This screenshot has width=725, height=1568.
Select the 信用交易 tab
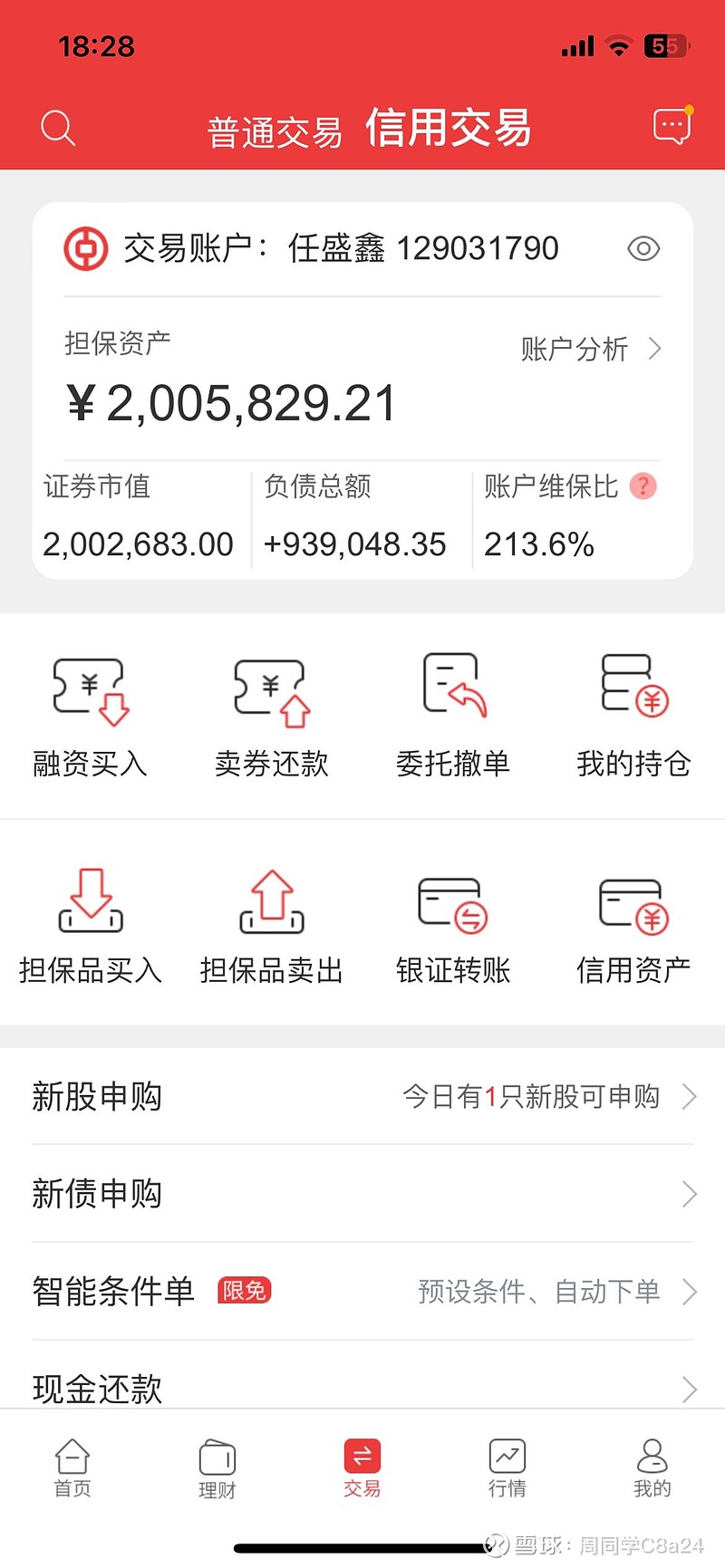click(x=449, y=130)
